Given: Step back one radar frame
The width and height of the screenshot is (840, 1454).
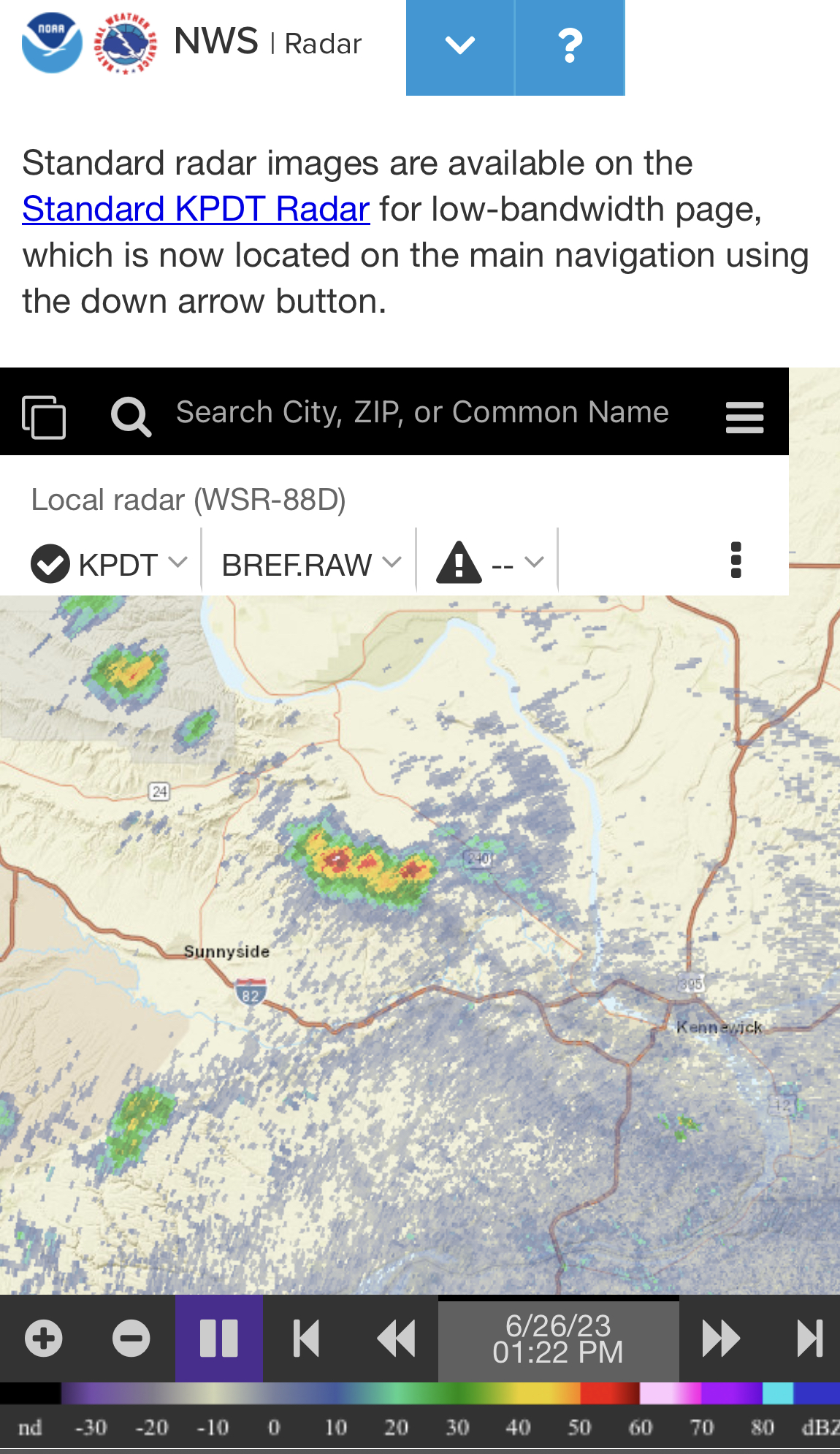Looking at the screenshot, I should click(x=396, y=1339).
